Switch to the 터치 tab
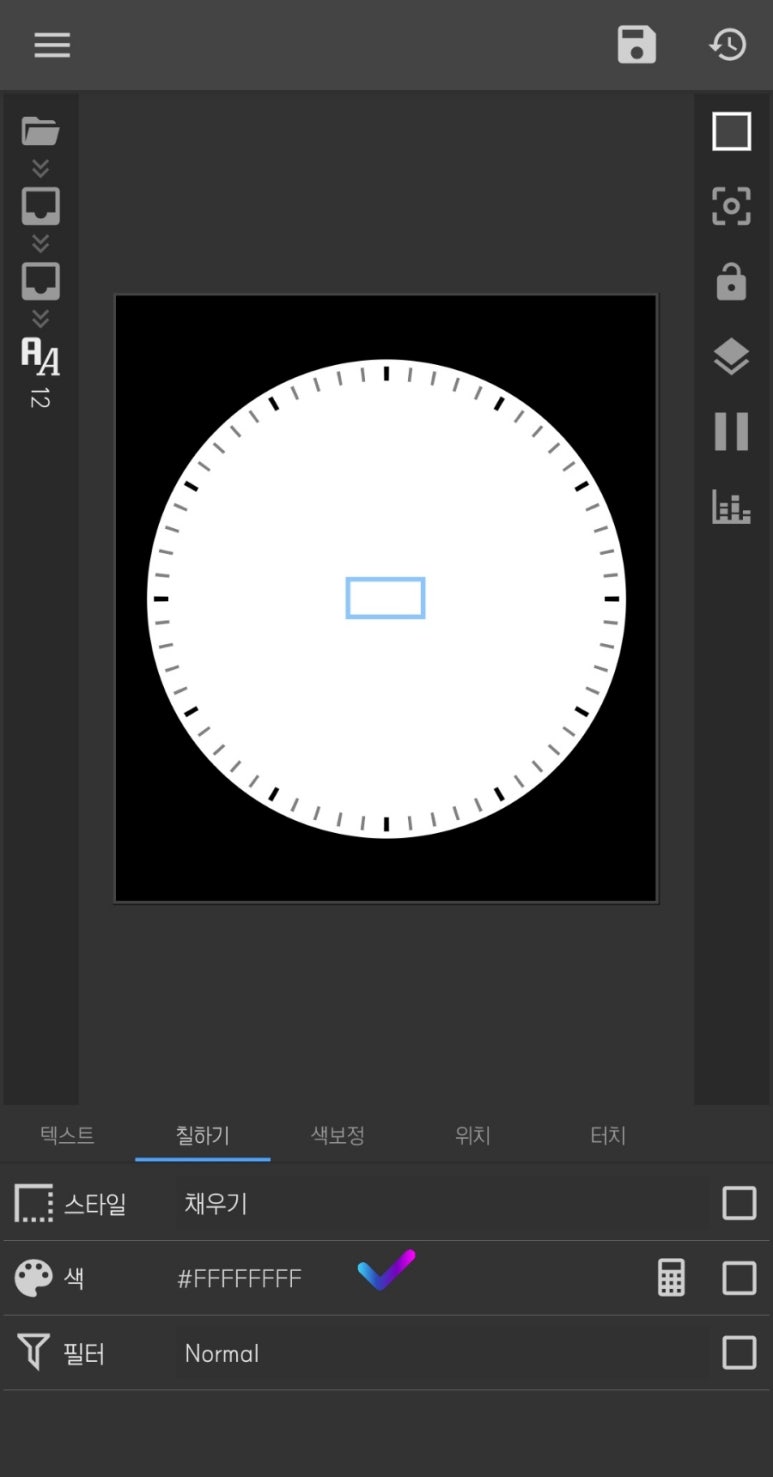This screenshot has width=773, height=1477. (607, 1135)
